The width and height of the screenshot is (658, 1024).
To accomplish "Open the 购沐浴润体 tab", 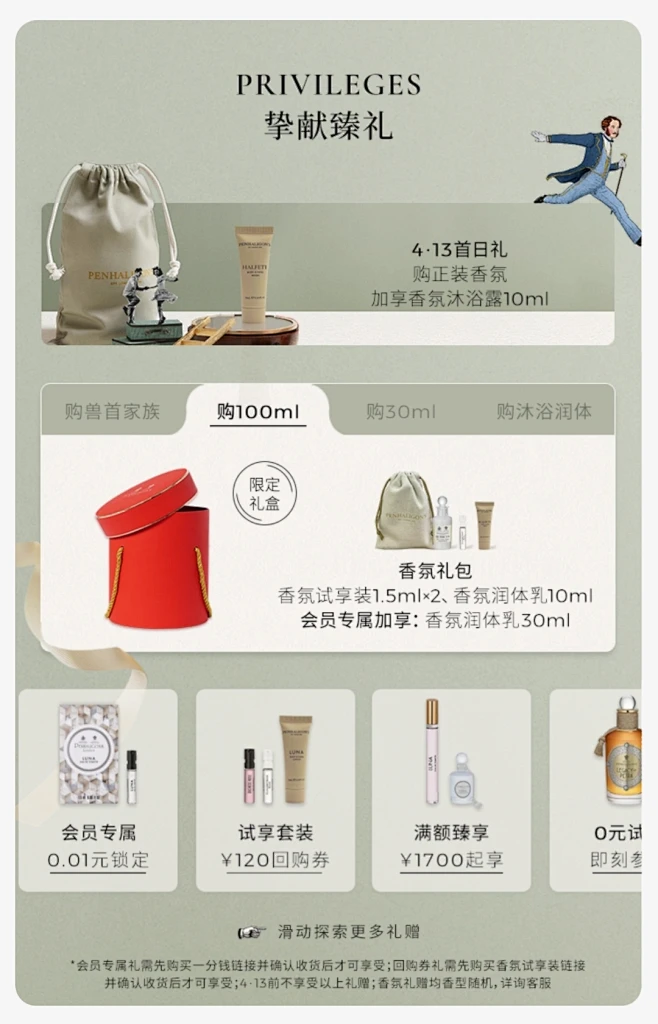I will (544, 411).
